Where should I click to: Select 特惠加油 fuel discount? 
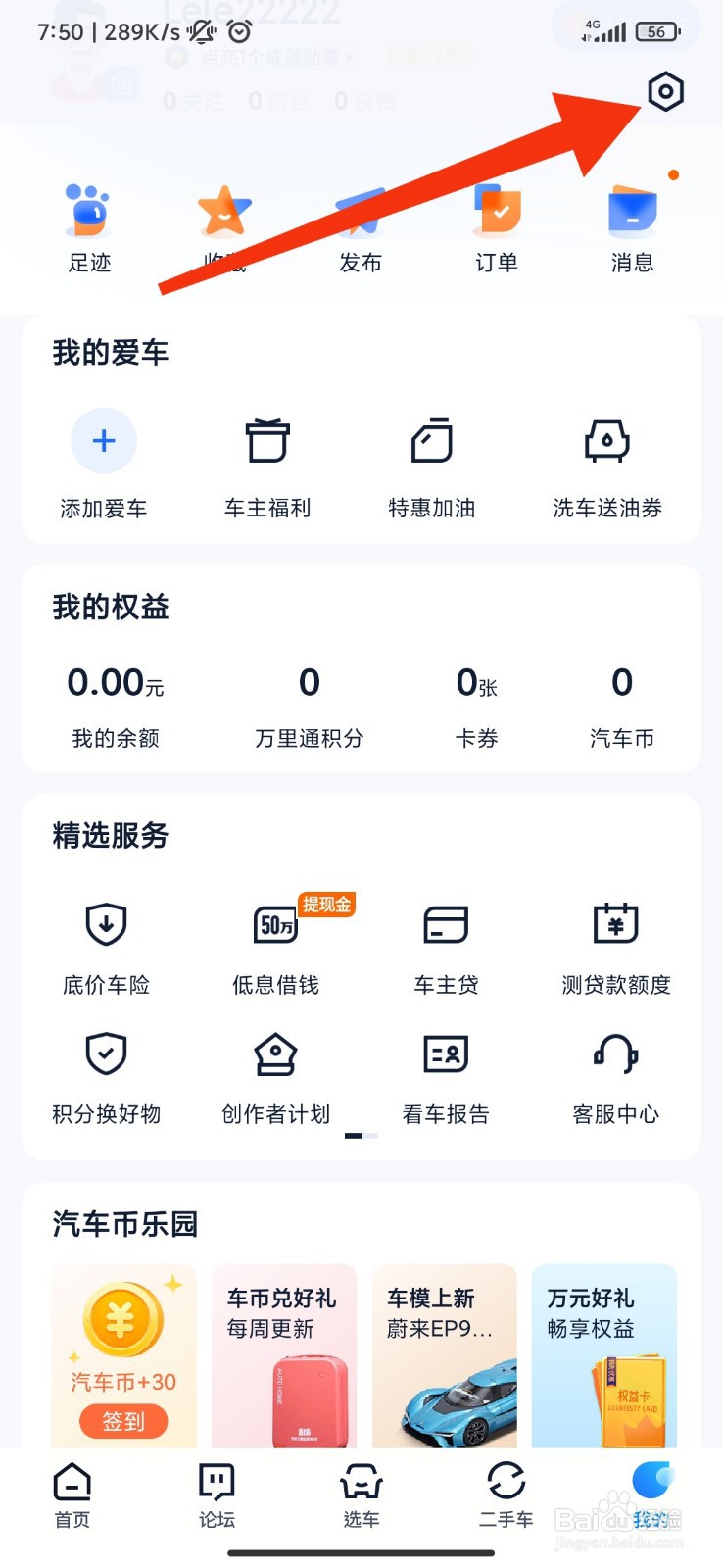click(432, 463)
